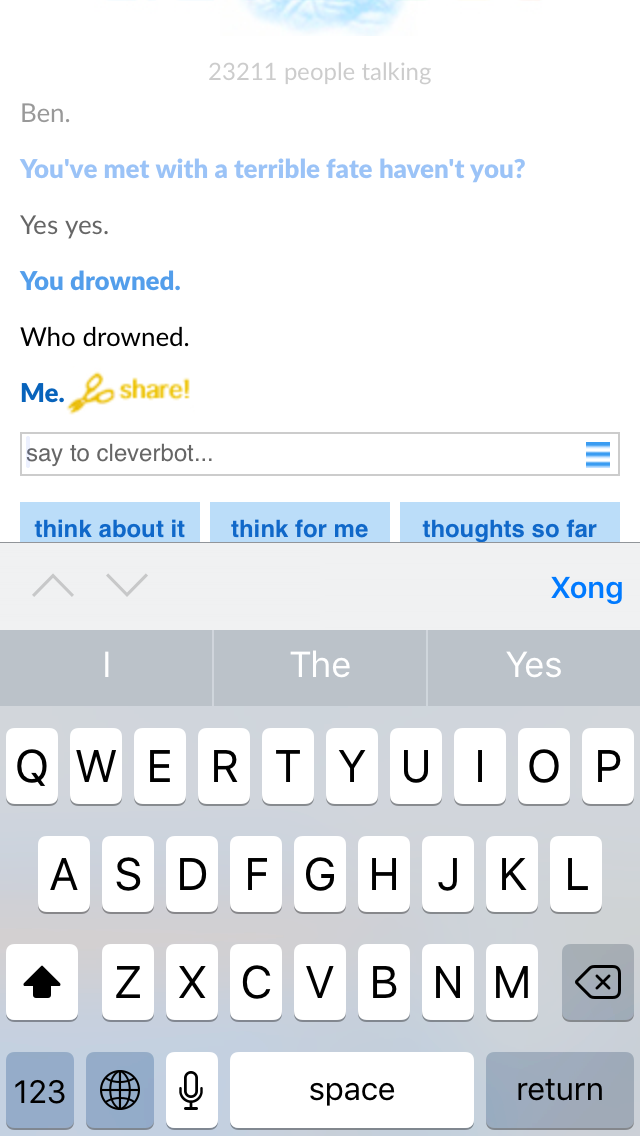Image resolution: width=640 pixels, height=1136 pixels.
Task: Insert the suggested word The
Action: click(x=320, y=667)
